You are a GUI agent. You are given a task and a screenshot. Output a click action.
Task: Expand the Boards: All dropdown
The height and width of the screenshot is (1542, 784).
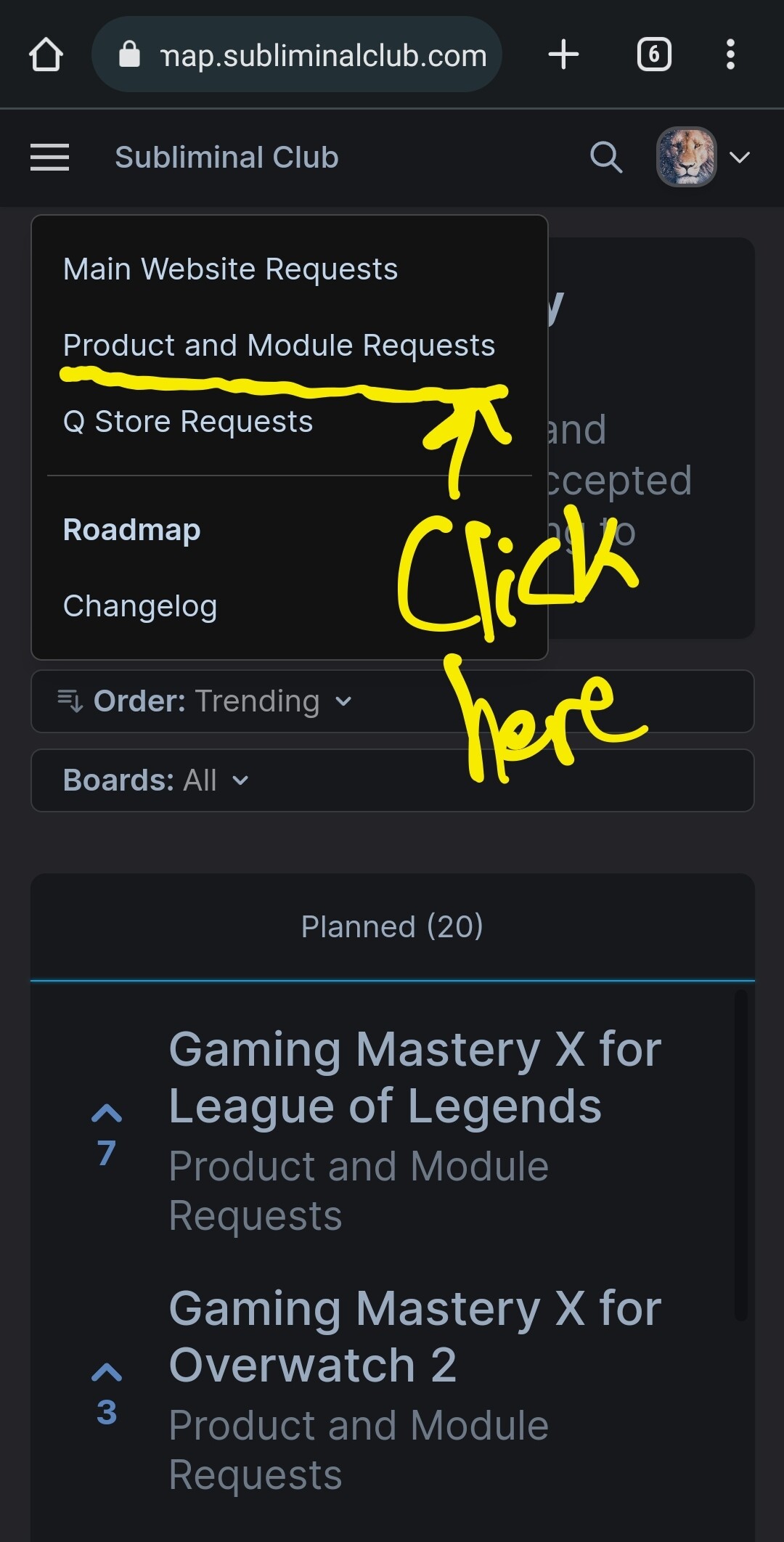coord(392,780)
